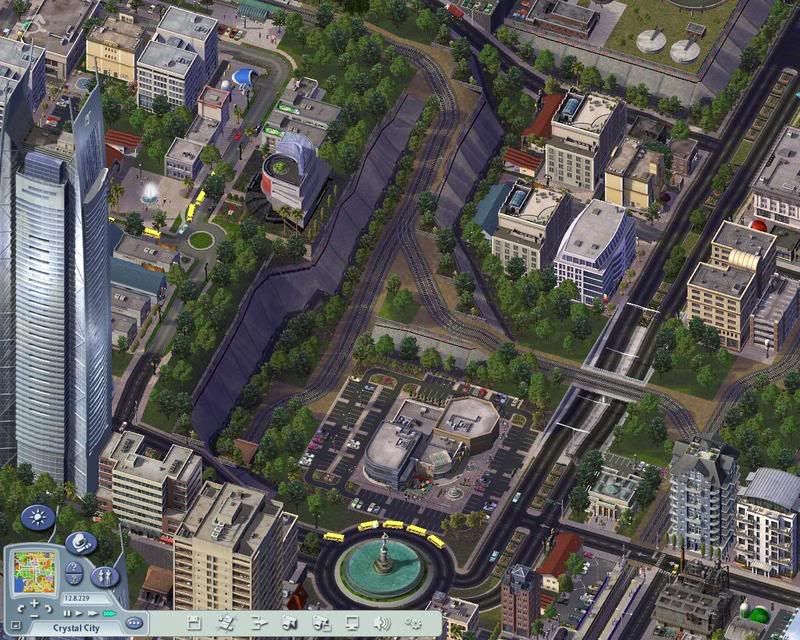Activate the query question mark tool

(74, 568)
